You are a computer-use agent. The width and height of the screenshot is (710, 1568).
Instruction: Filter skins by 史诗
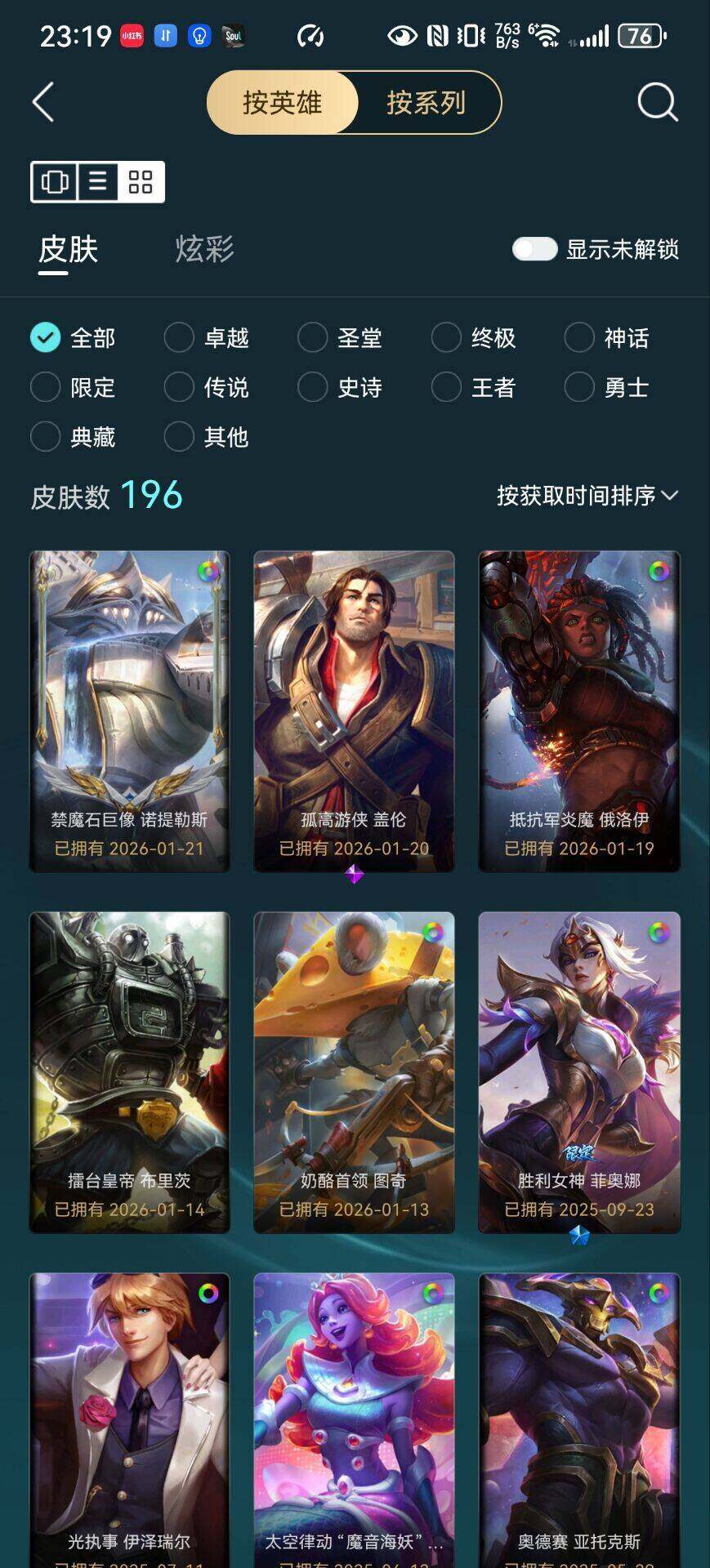pos(312,387)
